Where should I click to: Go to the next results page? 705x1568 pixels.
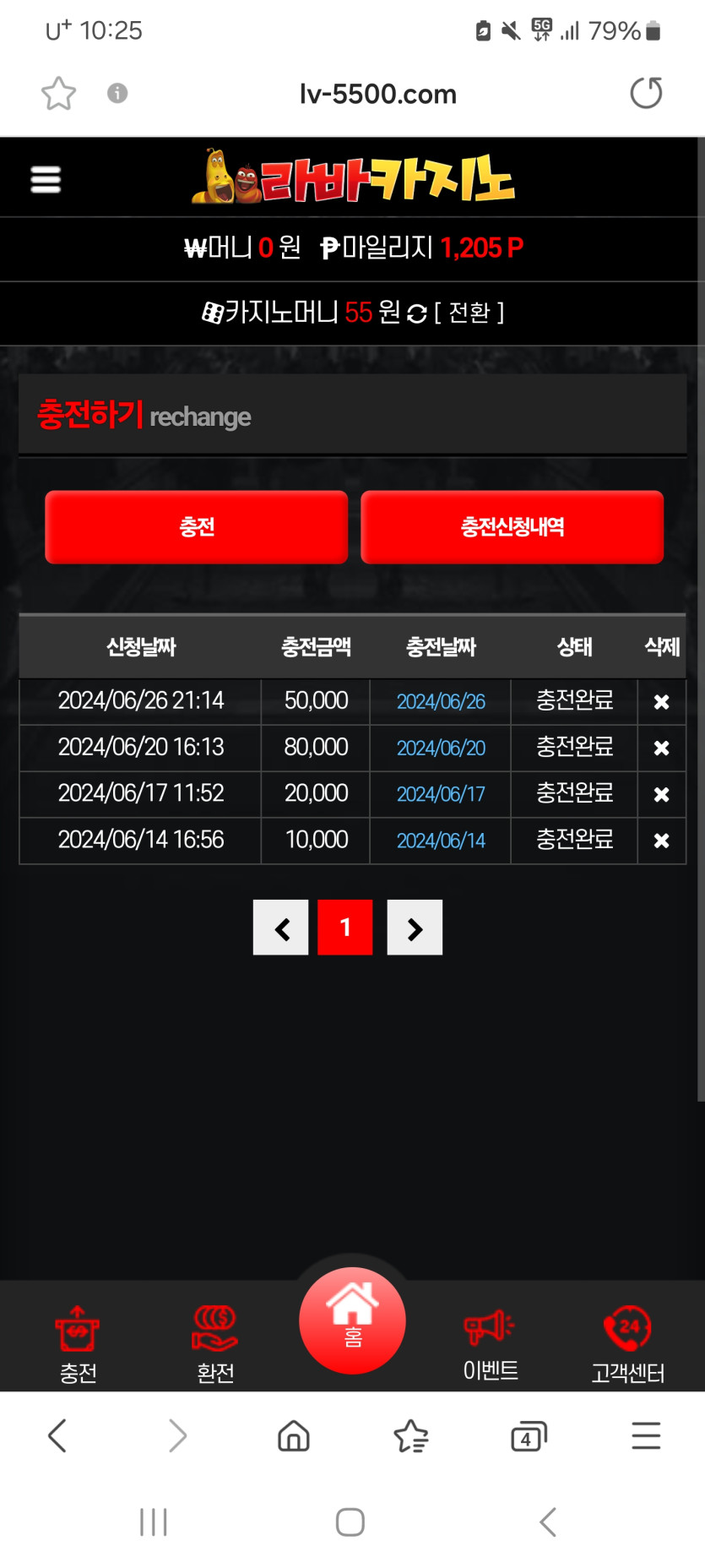pos(415,928)
